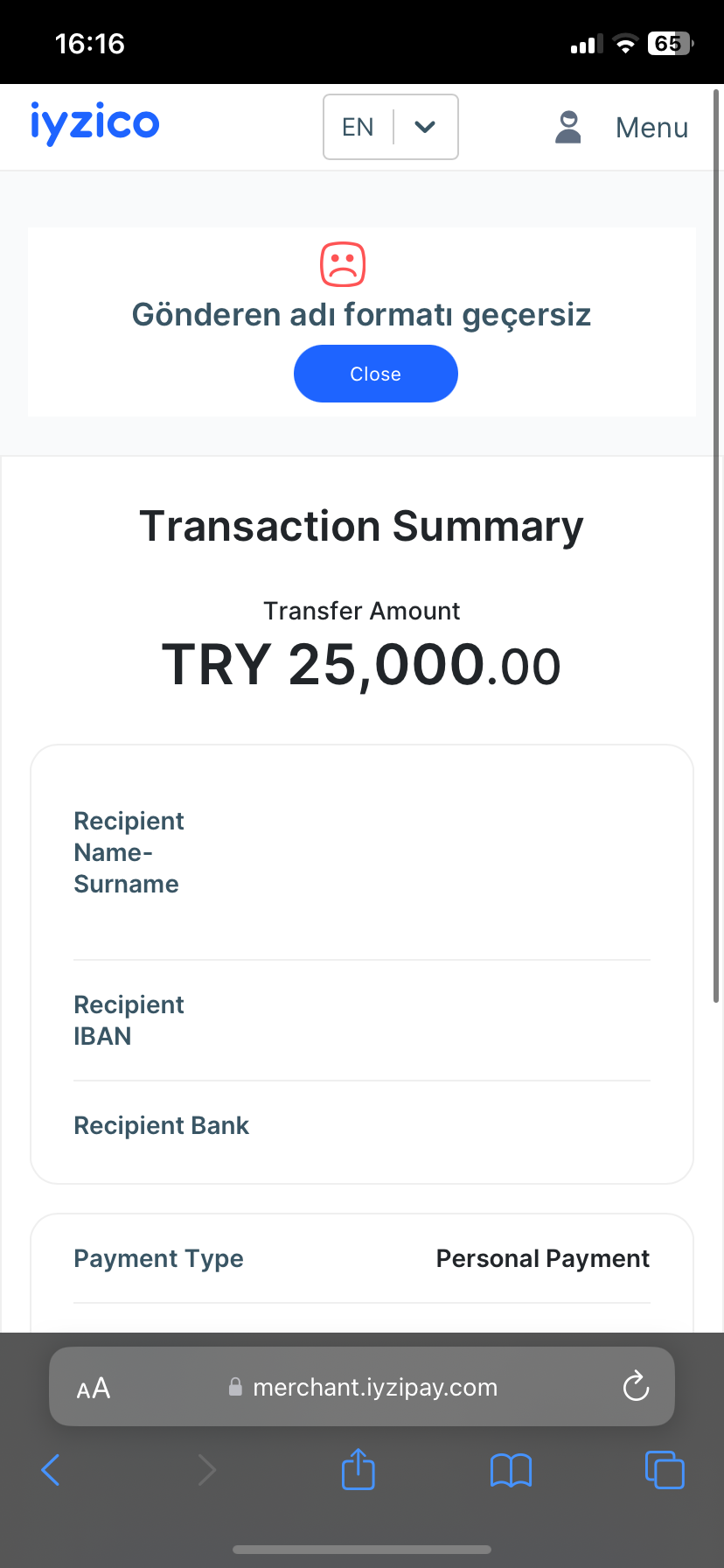Go back to the previous page
This screenshot has width=724, height=1568.
coord(52,1470)
